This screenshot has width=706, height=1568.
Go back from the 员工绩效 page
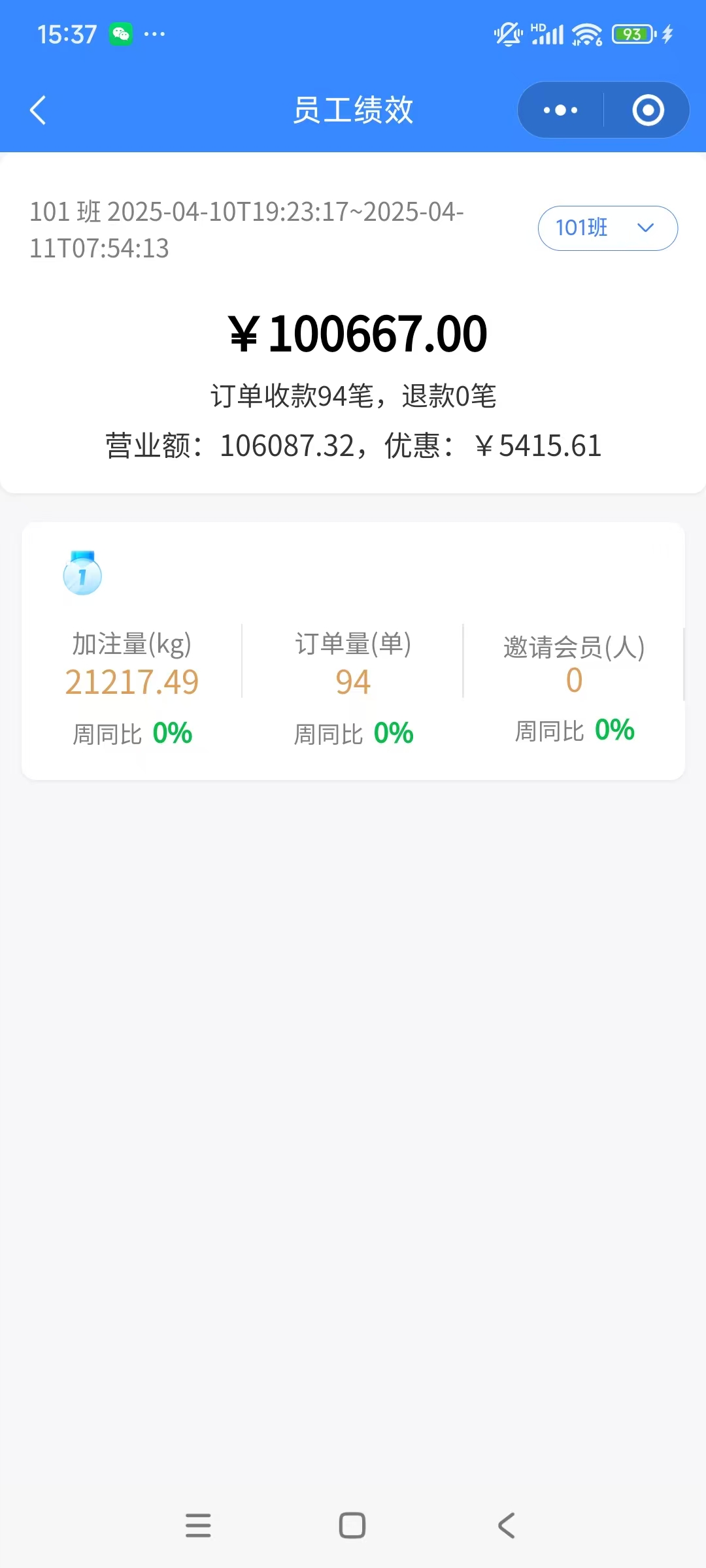click(x=39, y=110)
